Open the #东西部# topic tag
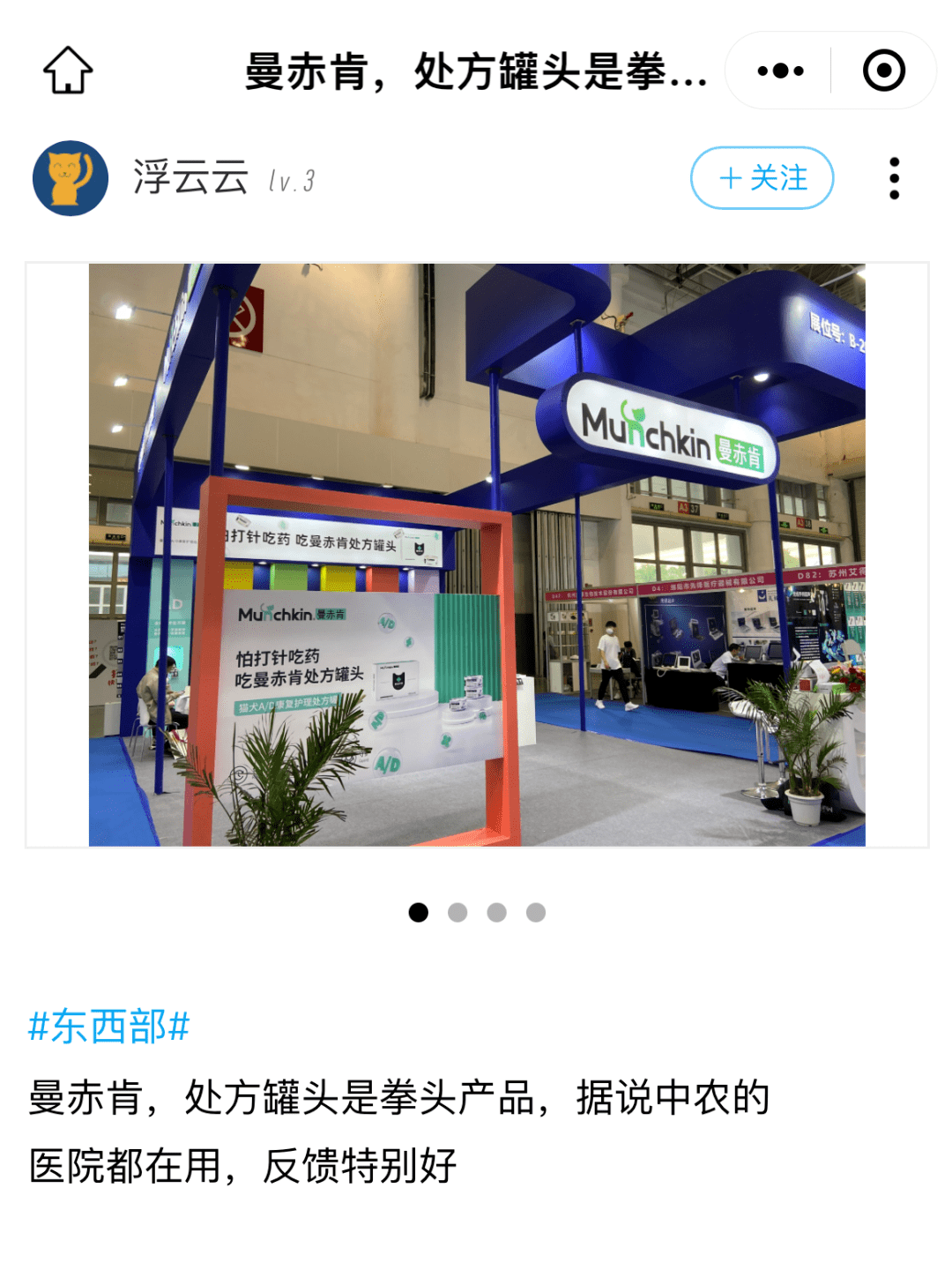The width and height of the screenshot is (952, 1270). pyautogui.click(x=109, y=1027)
